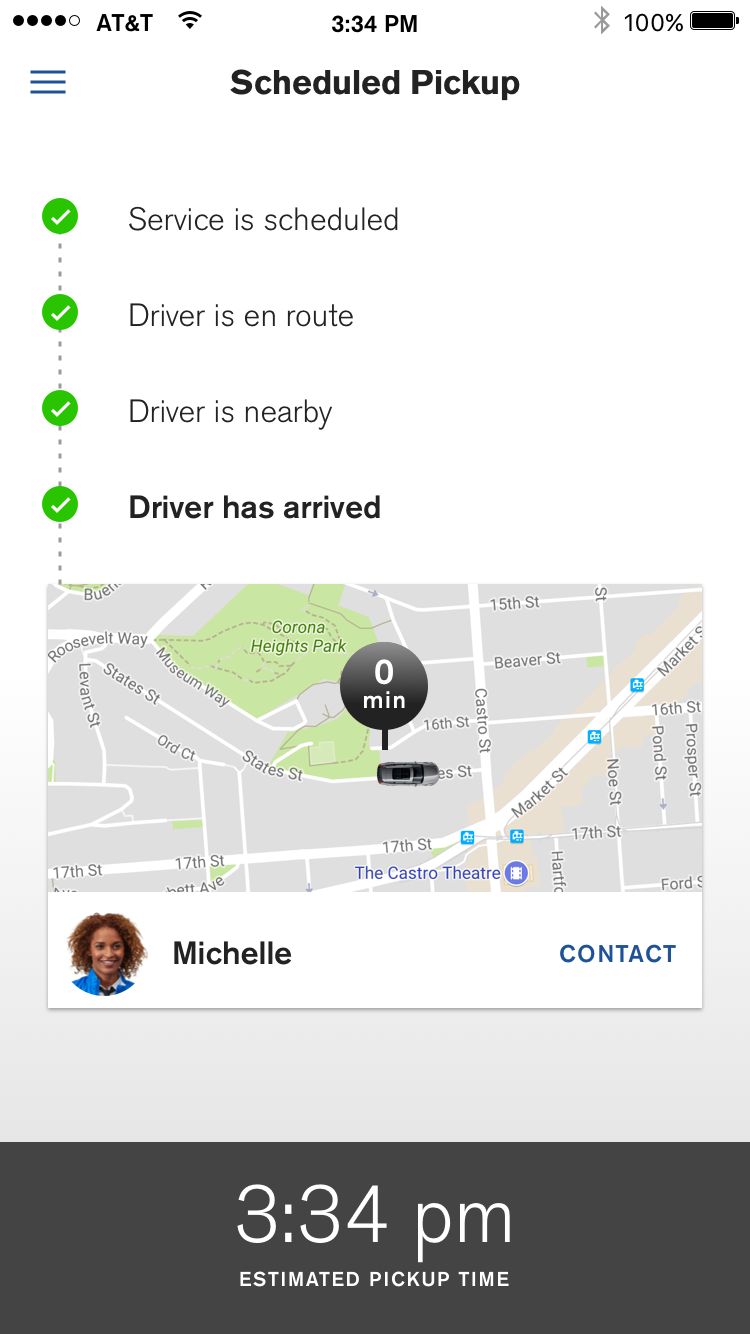Tap the Michelle name label
Viewport: 750px width, 1334px height.
pyautogui.click(x=231, y=953)
